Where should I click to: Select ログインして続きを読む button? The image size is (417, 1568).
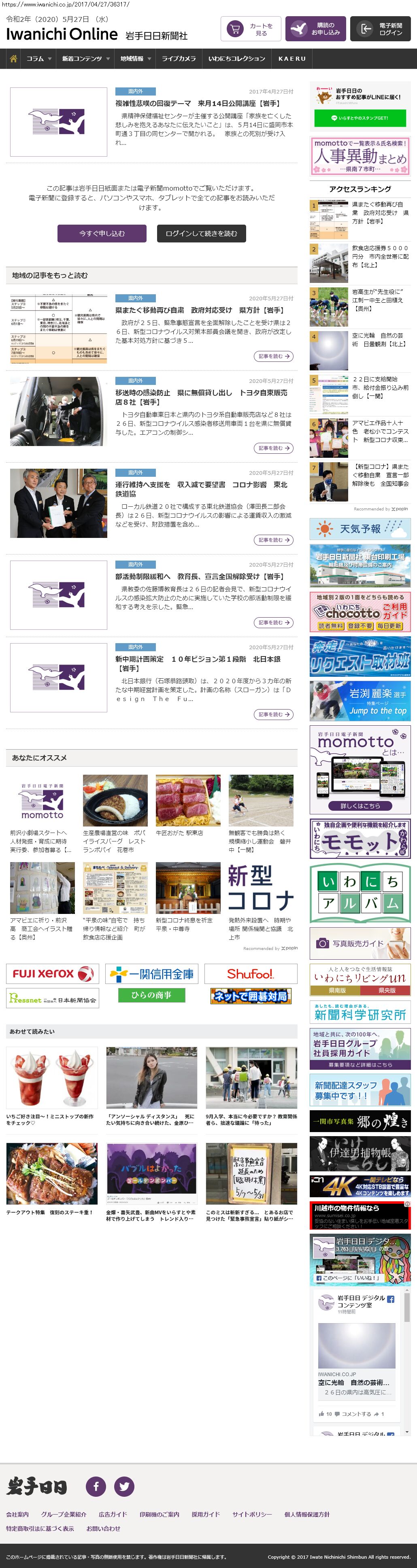pos(202,233)
